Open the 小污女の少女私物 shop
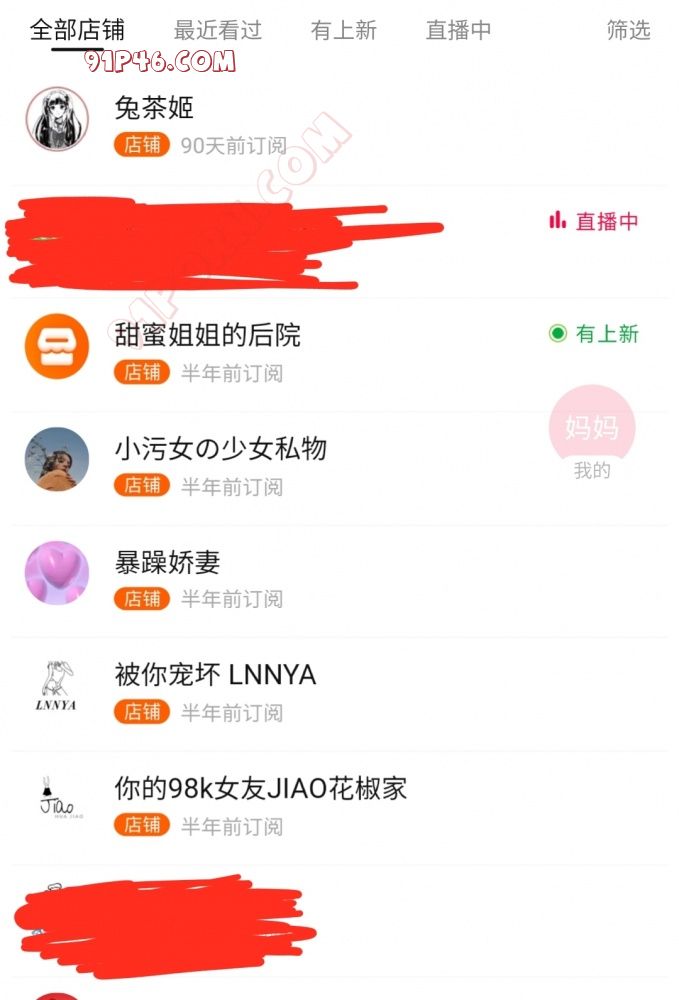This screenshot has height=1000, width=679. click(220, 449)
